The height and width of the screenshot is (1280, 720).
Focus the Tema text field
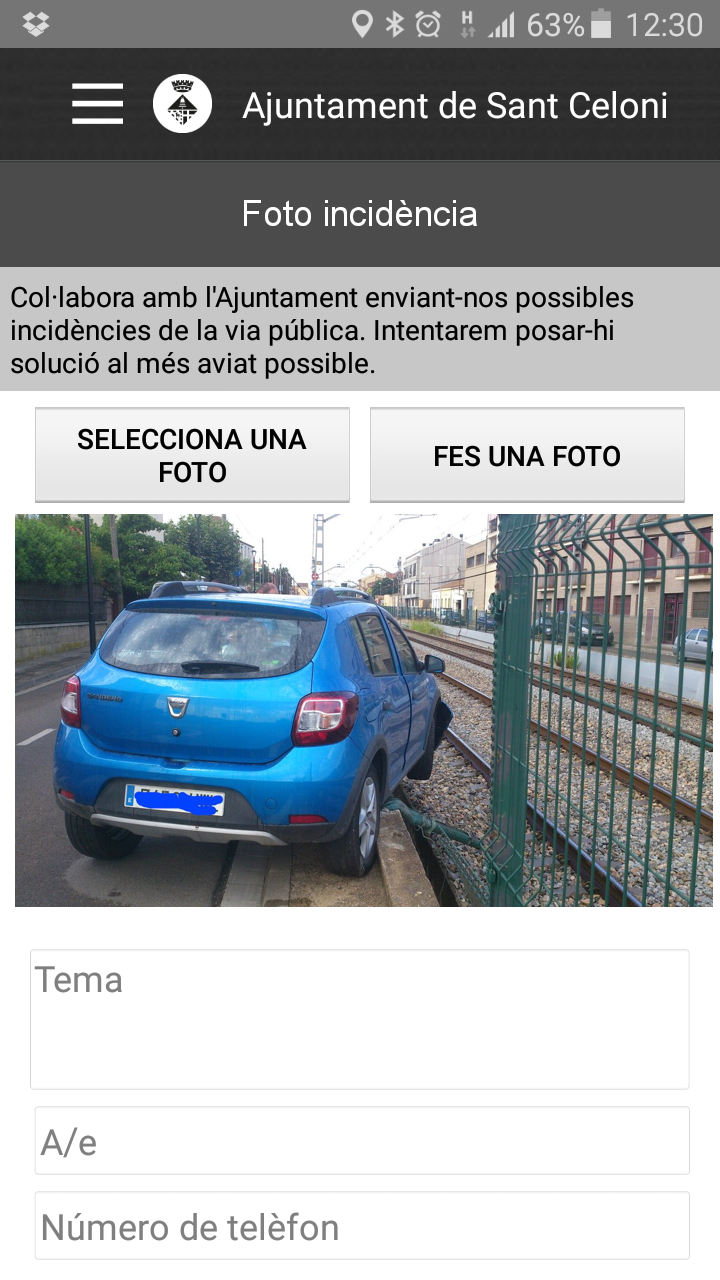tap(360, 1019)
